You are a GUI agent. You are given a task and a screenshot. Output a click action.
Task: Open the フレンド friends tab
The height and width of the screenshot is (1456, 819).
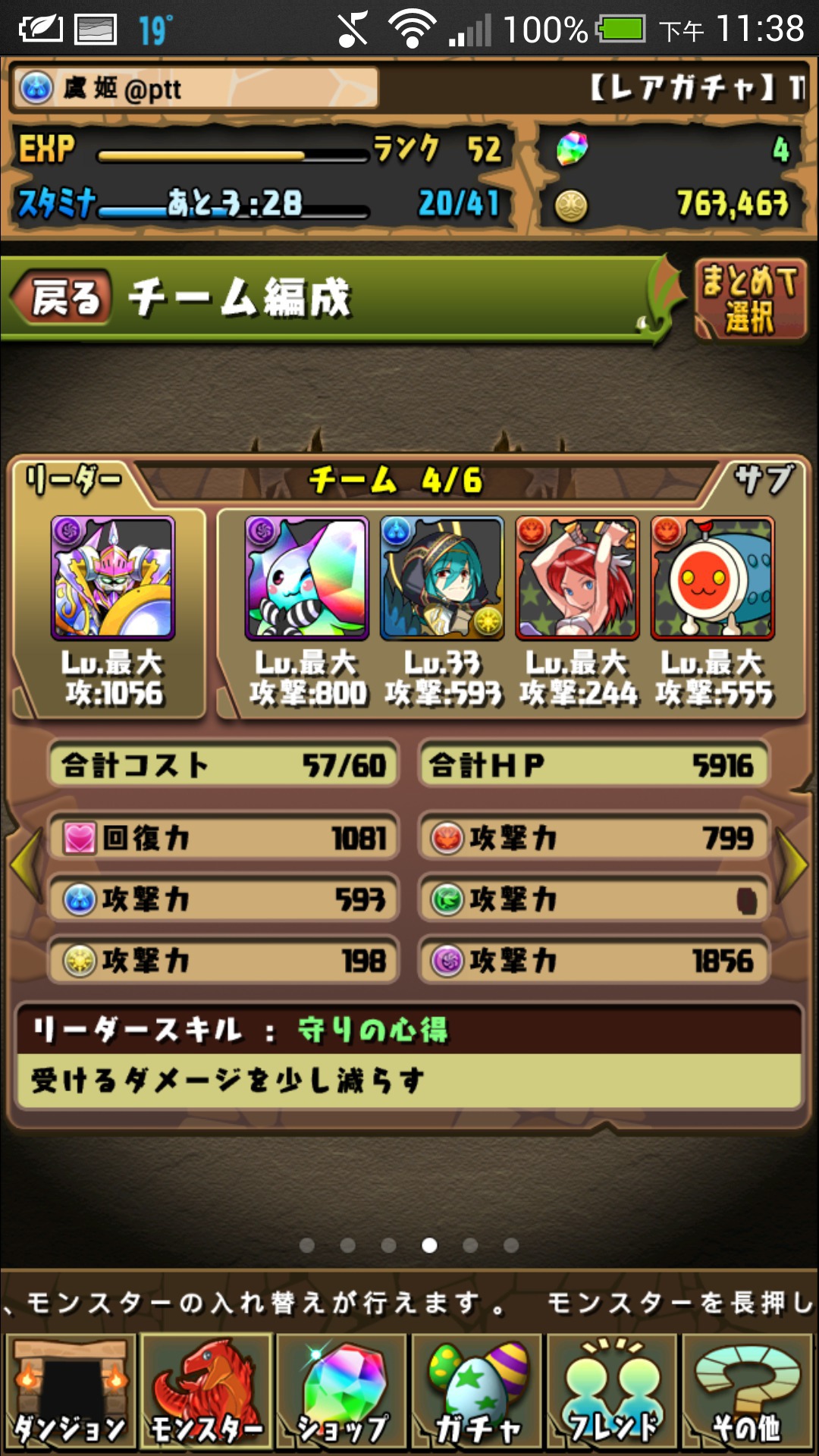(613, 1392)
